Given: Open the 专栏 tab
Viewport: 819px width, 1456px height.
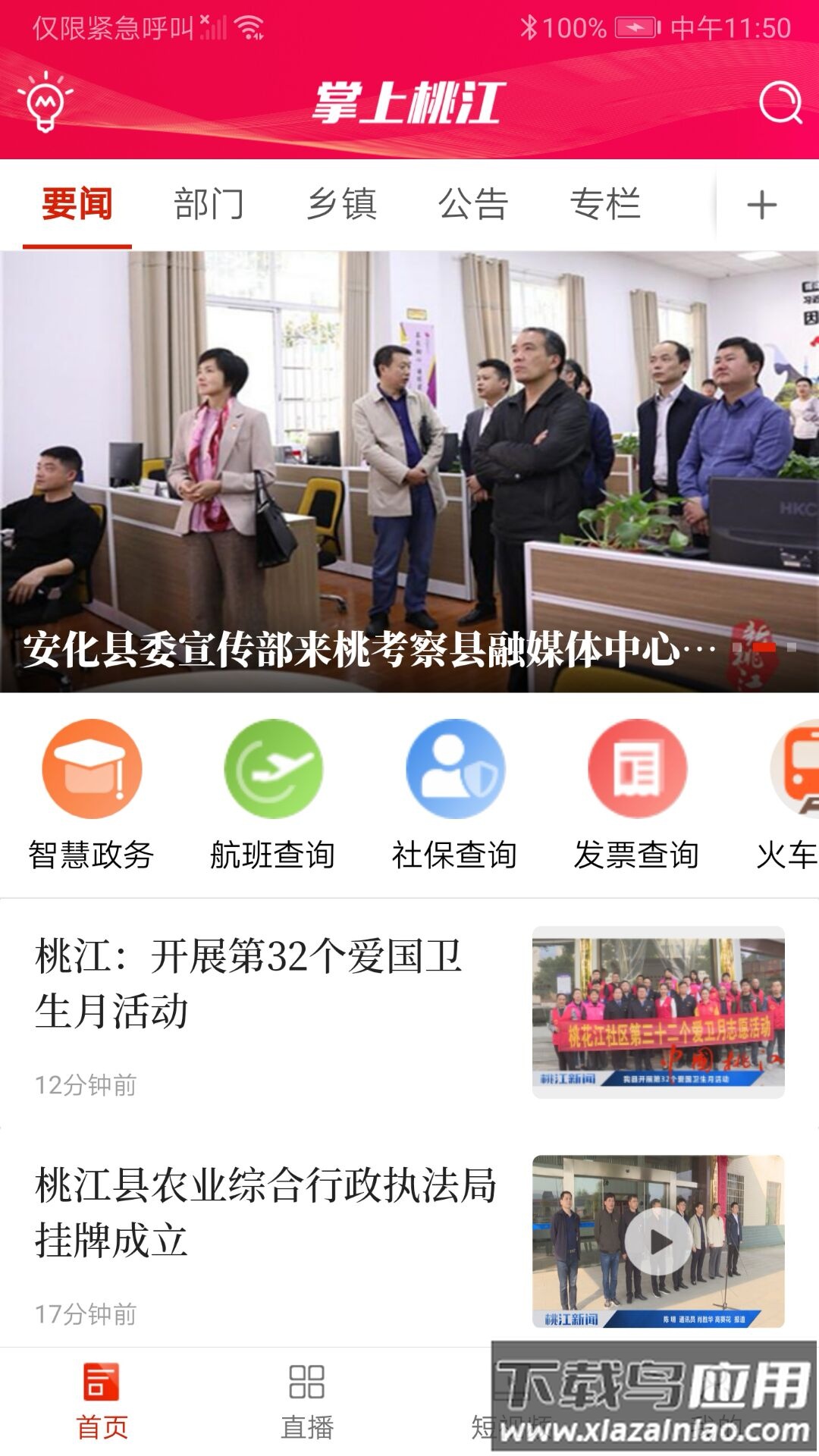Looking at the screenshot, I should coord(607,203).
